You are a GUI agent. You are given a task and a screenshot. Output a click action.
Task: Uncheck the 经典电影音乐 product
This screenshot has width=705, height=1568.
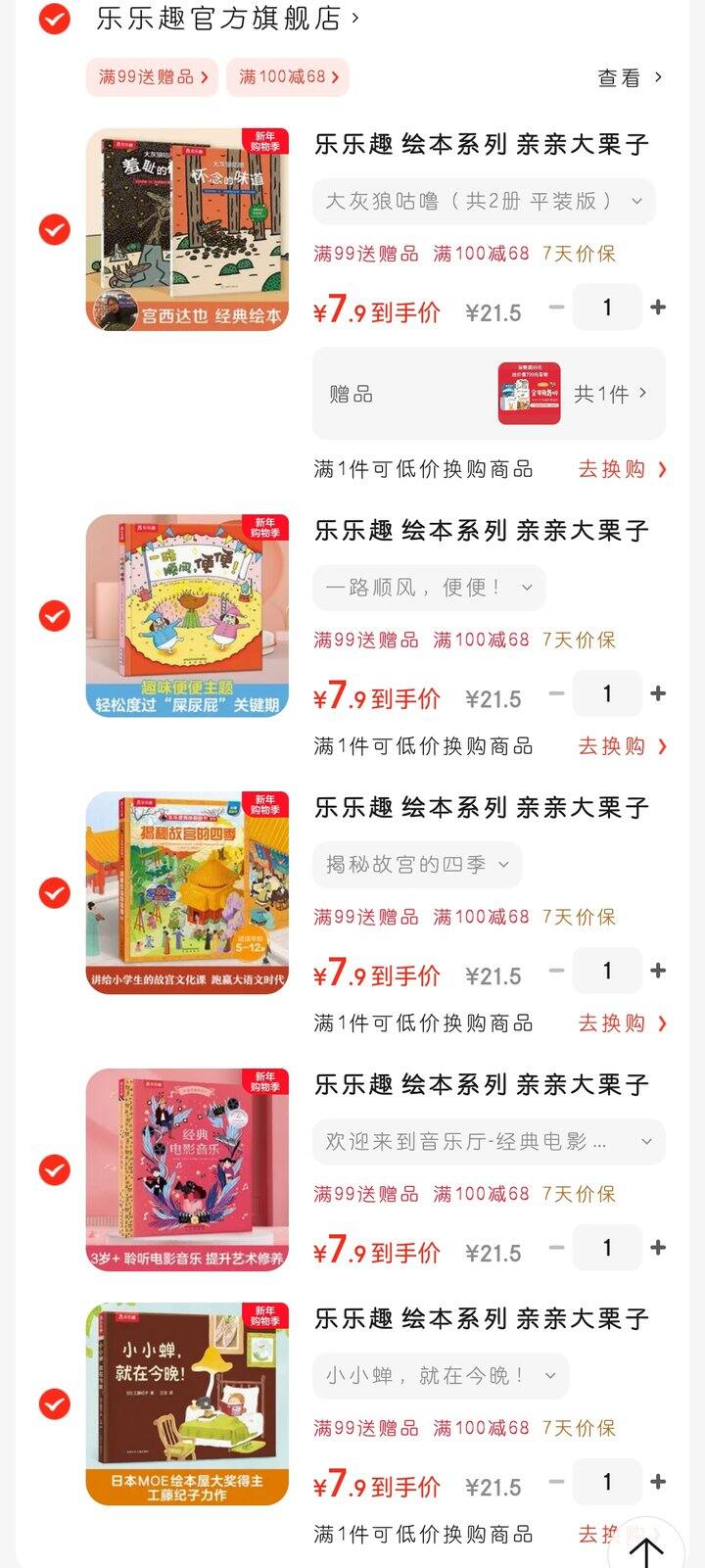(52, 1170)
